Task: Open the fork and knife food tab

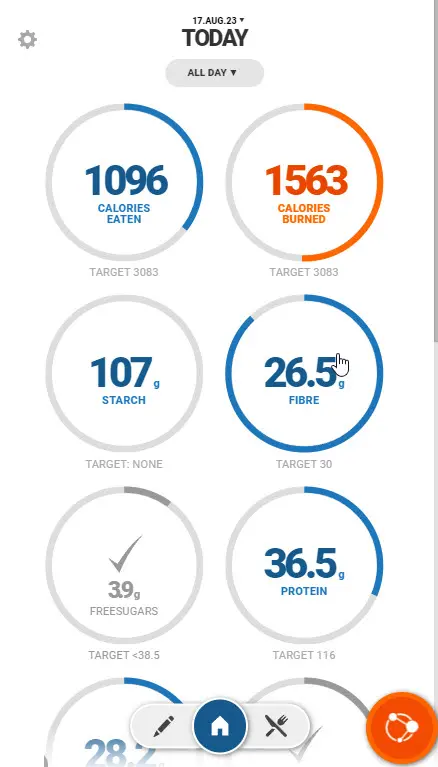Action: pos(277,726)
